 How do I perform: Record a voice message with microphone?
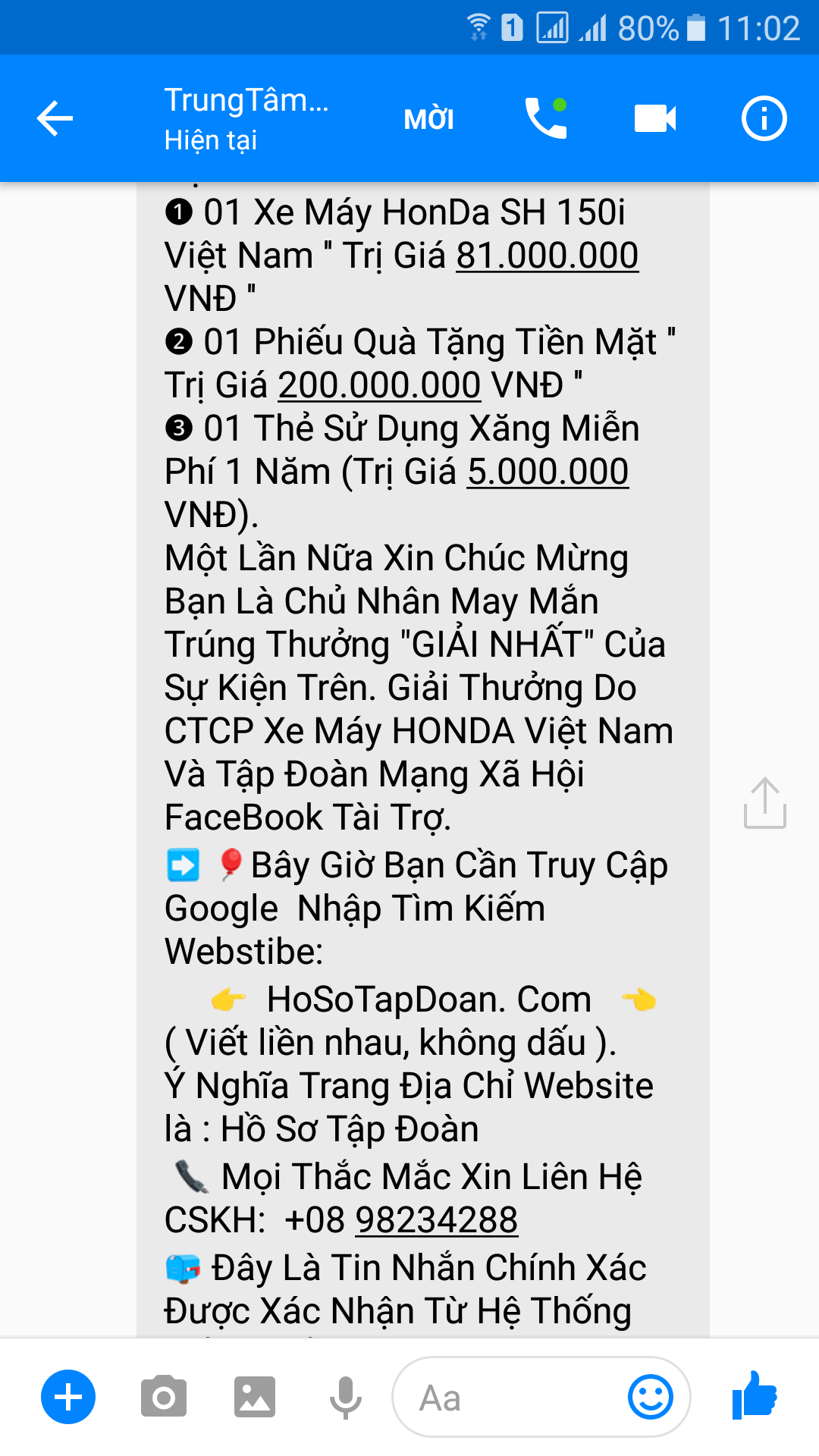pos(345,1397)
